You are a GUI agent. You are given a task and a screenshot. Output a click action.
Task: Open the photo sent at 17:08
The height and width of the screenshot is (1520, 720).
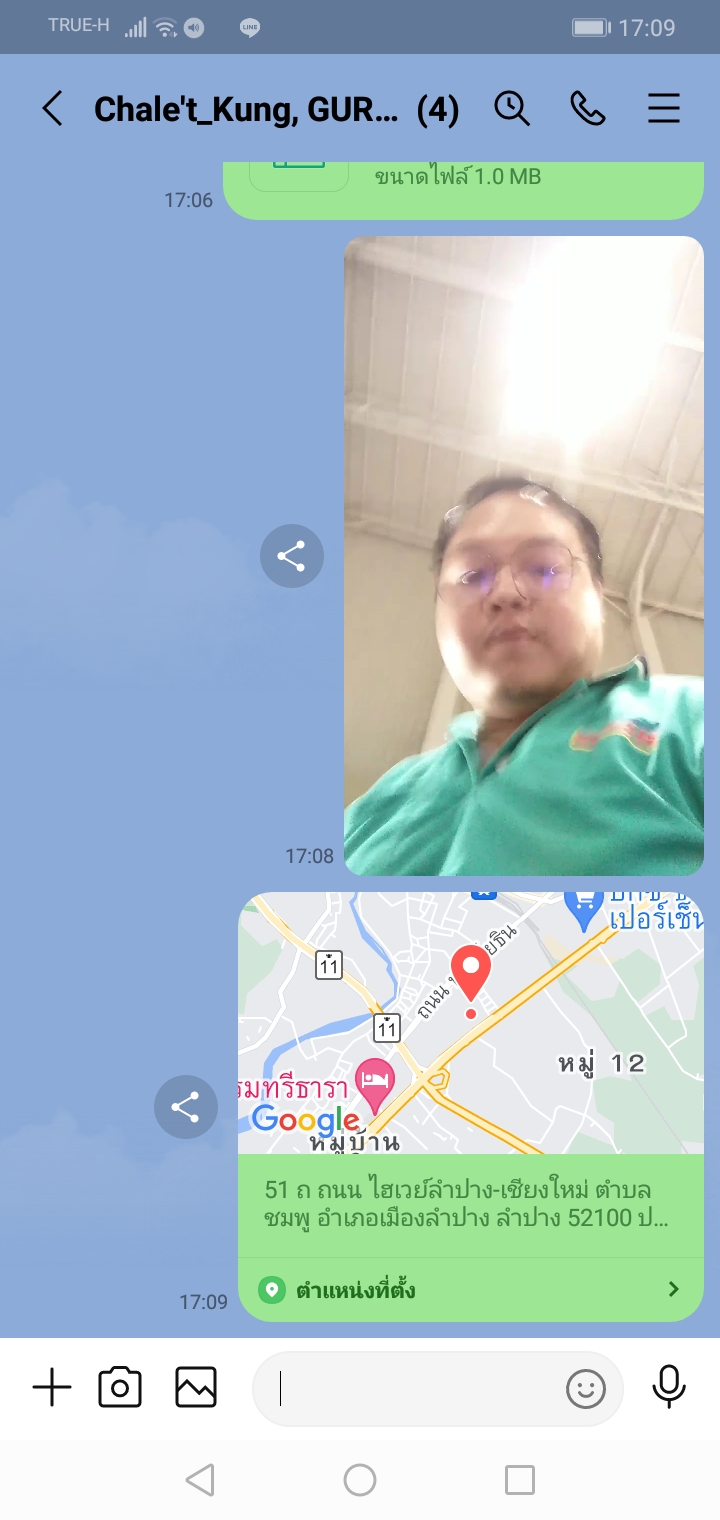click(524, 556)
